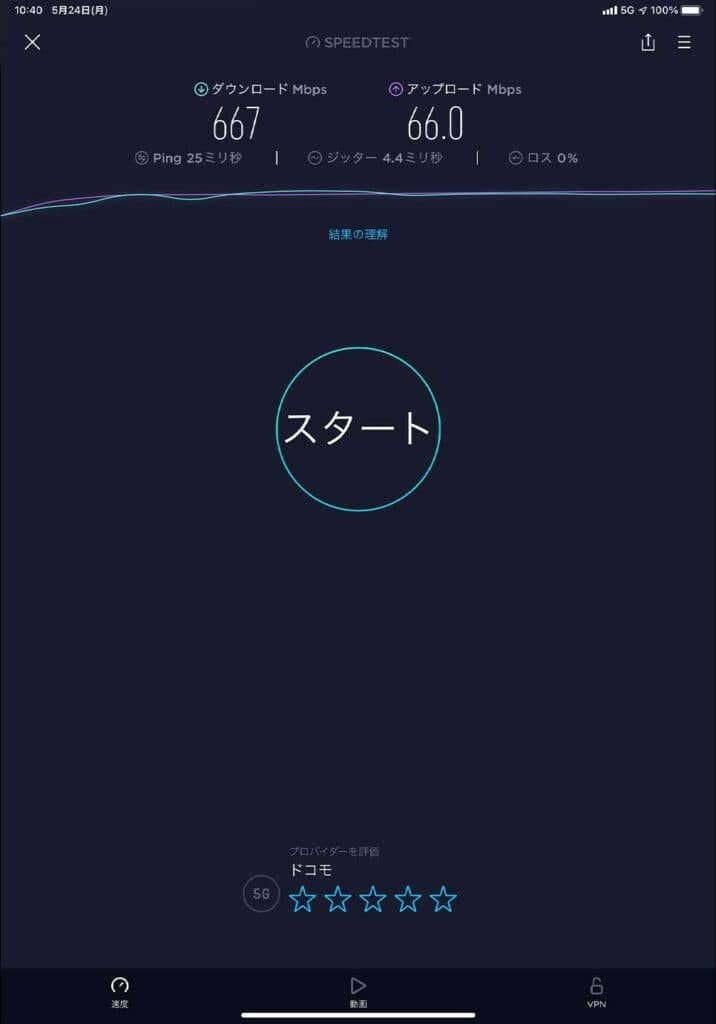This screenshot has height=1024, width=716.
Task: Switch to the 速度 tab
Action: [120, 991]
